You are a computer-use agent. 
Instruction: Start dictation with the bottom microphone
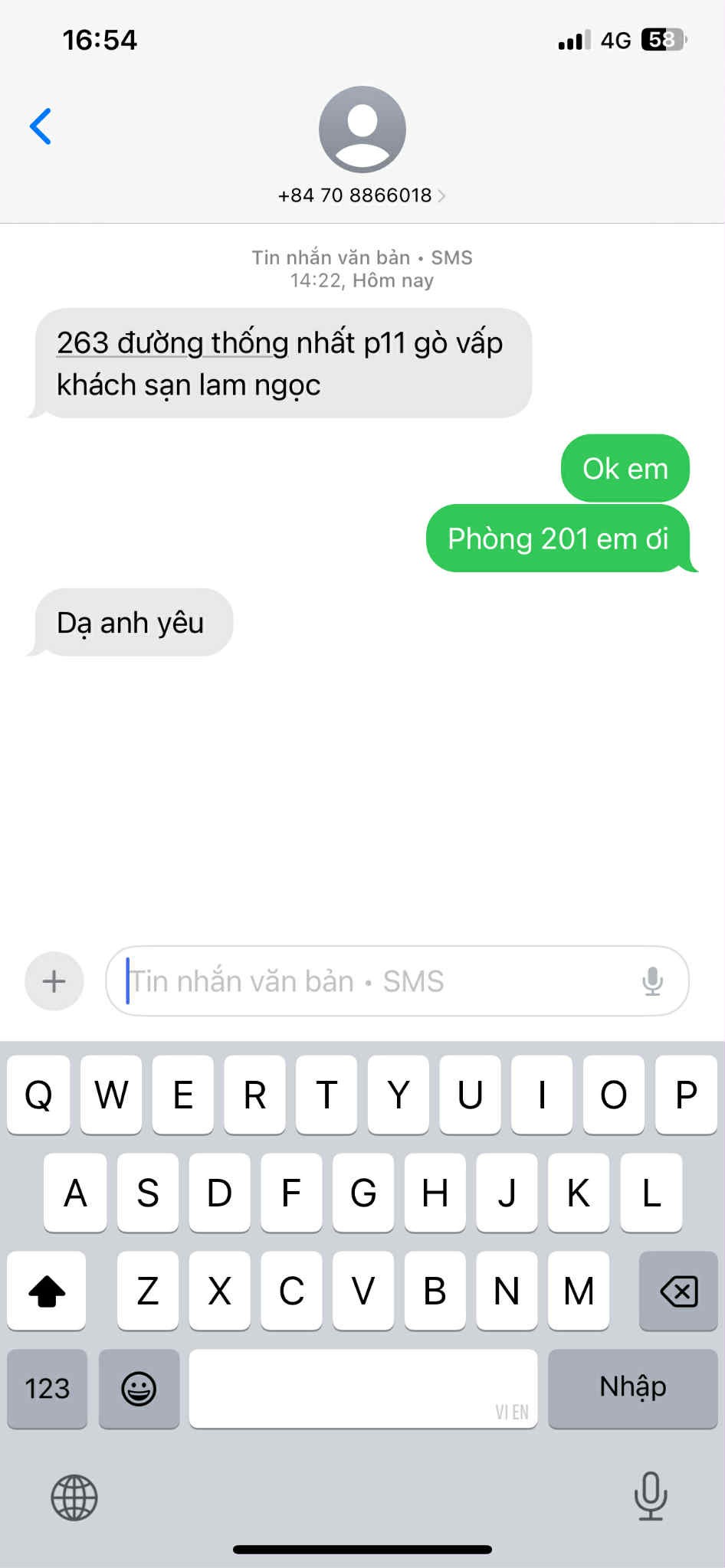pos(651,1496)
